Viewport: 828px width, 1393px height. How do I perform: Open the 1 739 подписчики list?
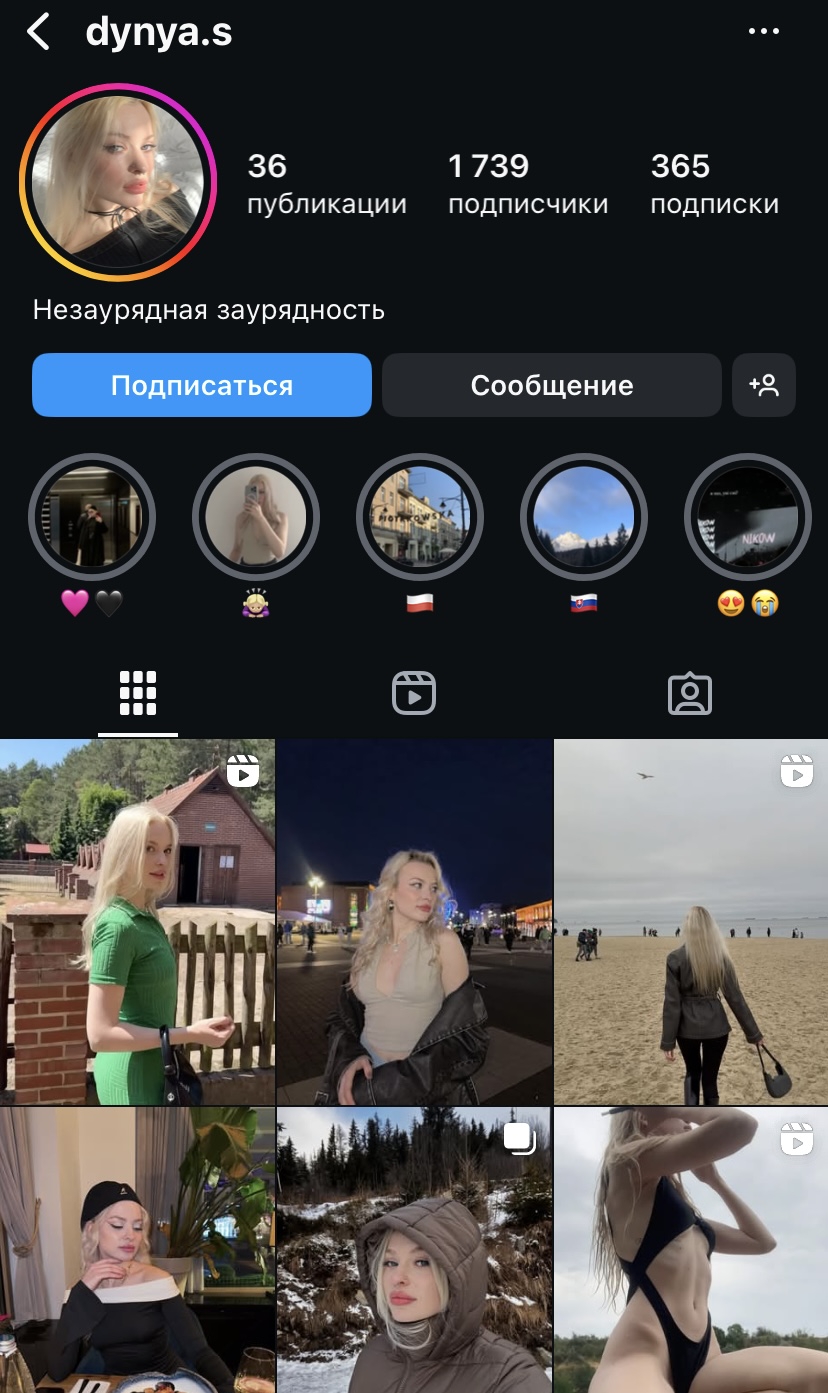pyautogui.click(x=527, y=184)
